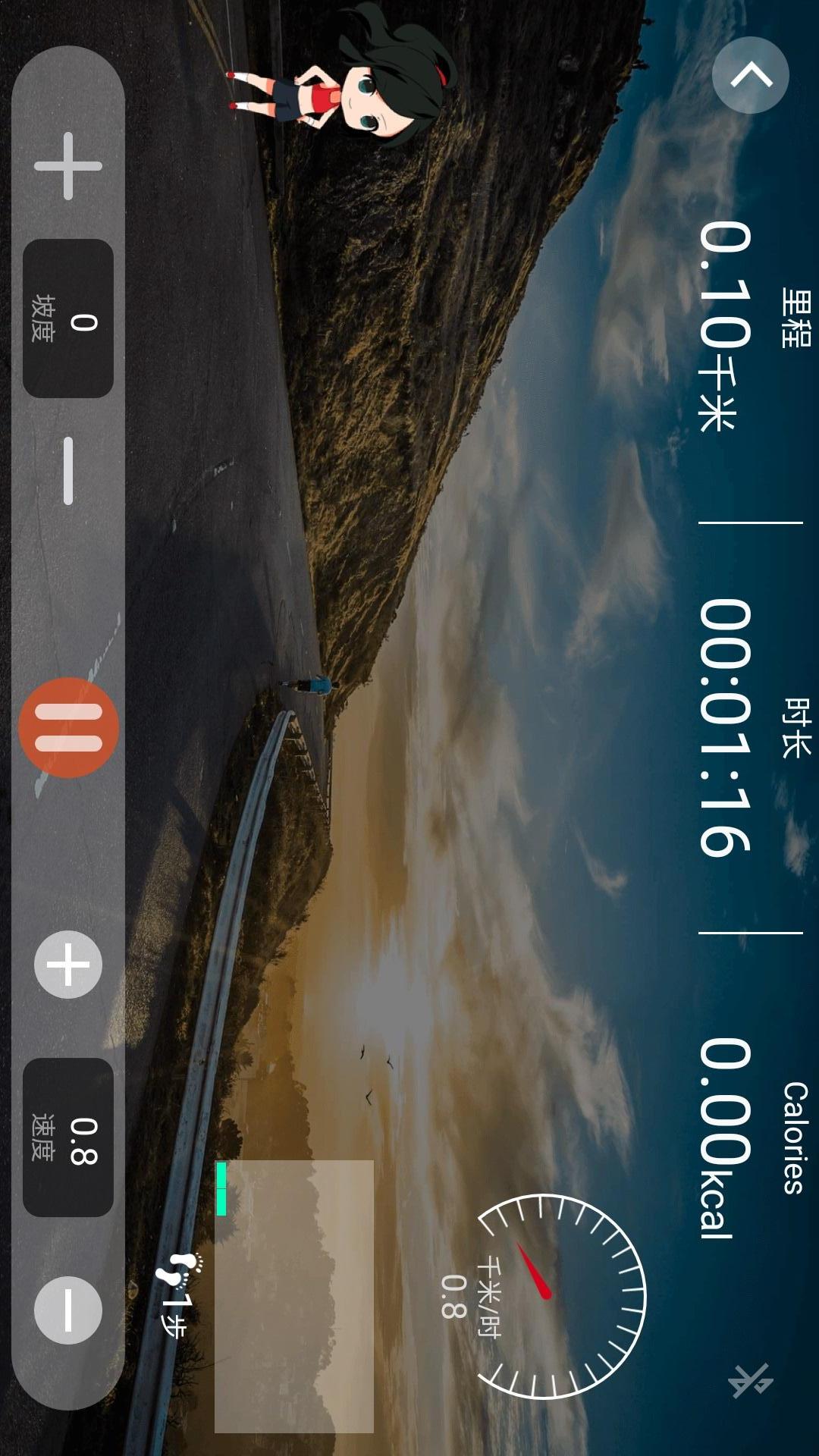Decrease the 速度 speed
Screen dimensions: 819x1456
68,1310
